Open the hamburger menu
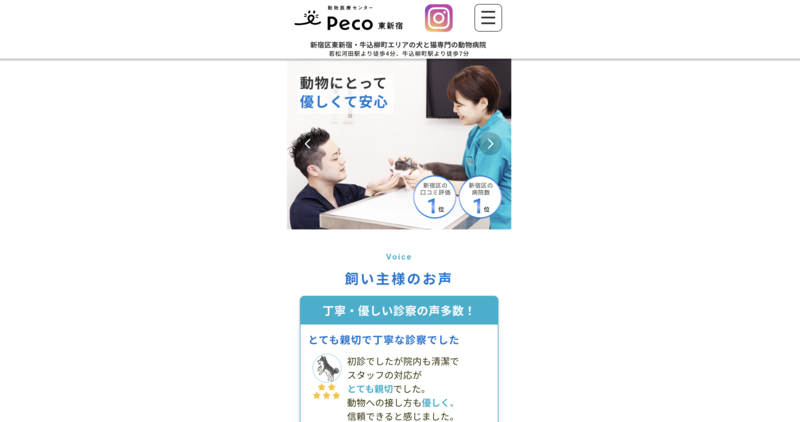 pyautogui.click(x=488, y=18)
